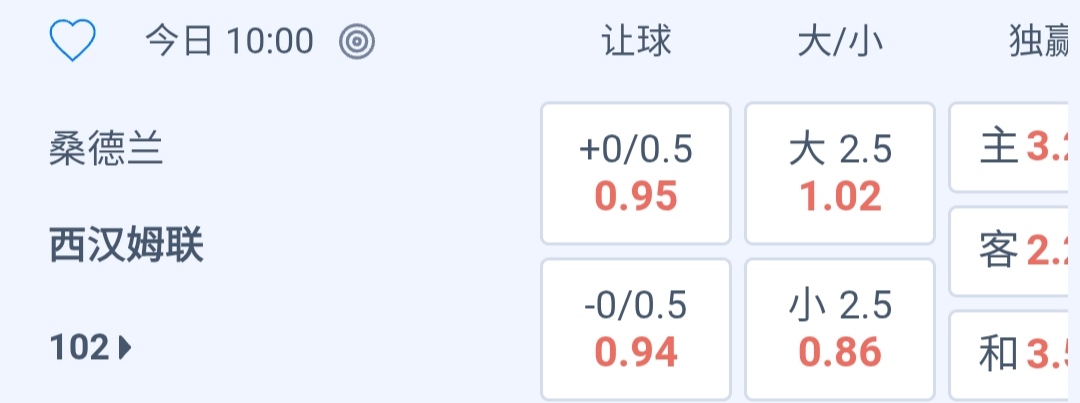
Task: Favorite the Sunderland vs West Ham match
Action: pos(72,41)
